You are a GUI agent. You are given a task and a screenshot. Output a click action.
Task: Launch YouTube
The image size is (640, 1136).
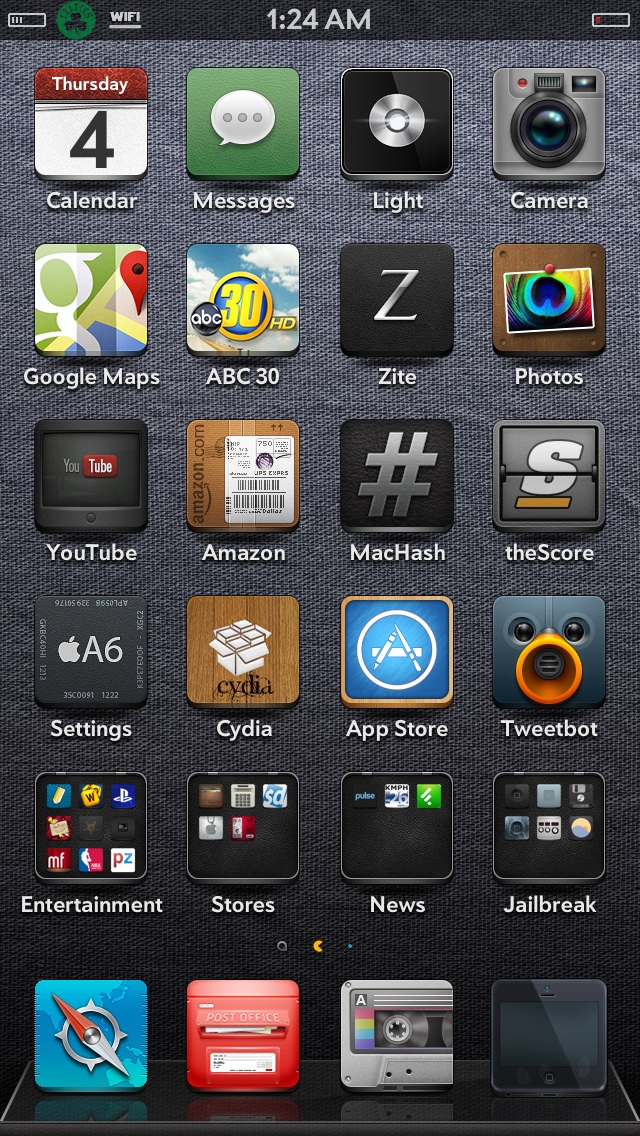tap(91, 475)
